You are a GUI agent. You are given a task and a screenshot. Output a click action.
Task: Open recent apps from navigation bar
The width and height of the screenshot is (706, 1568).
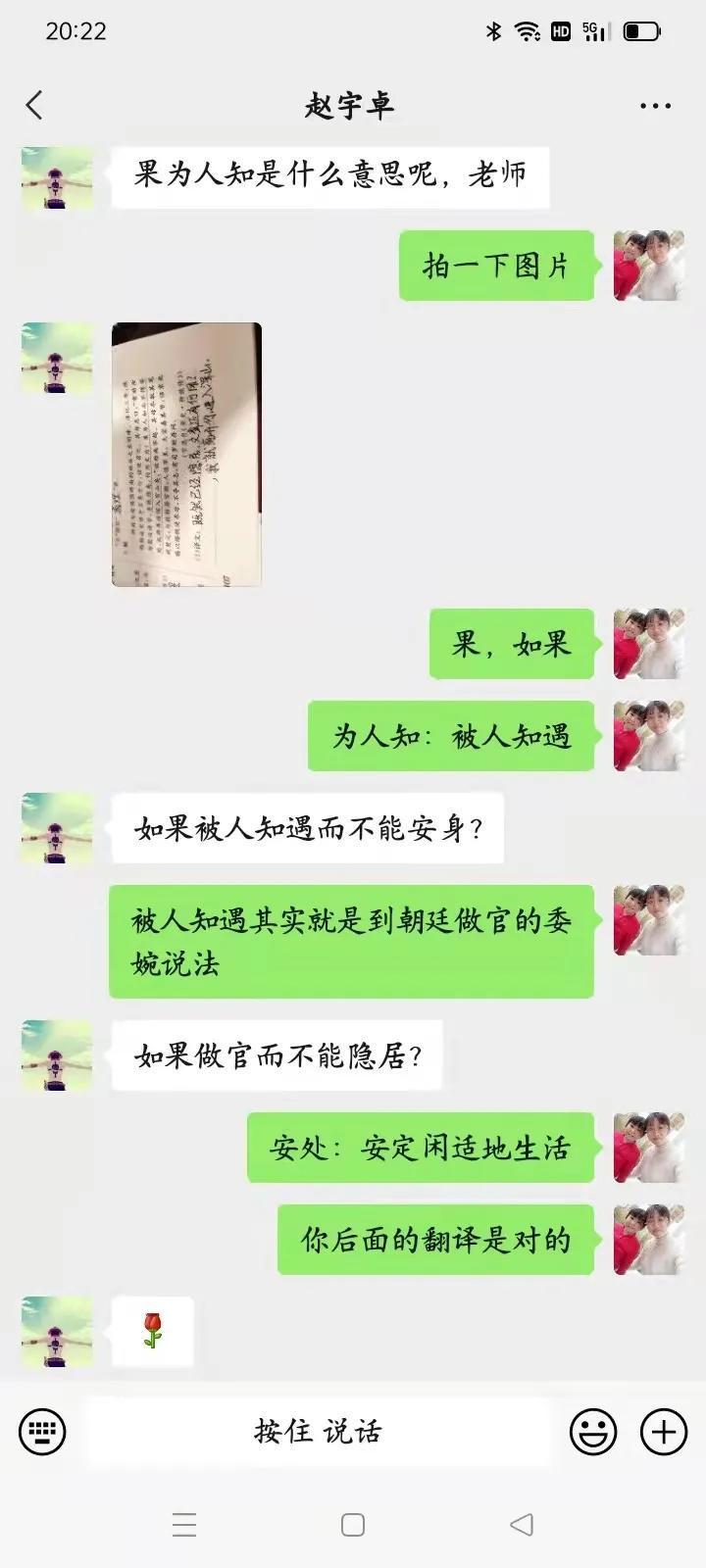click(x=184, y=1525)
